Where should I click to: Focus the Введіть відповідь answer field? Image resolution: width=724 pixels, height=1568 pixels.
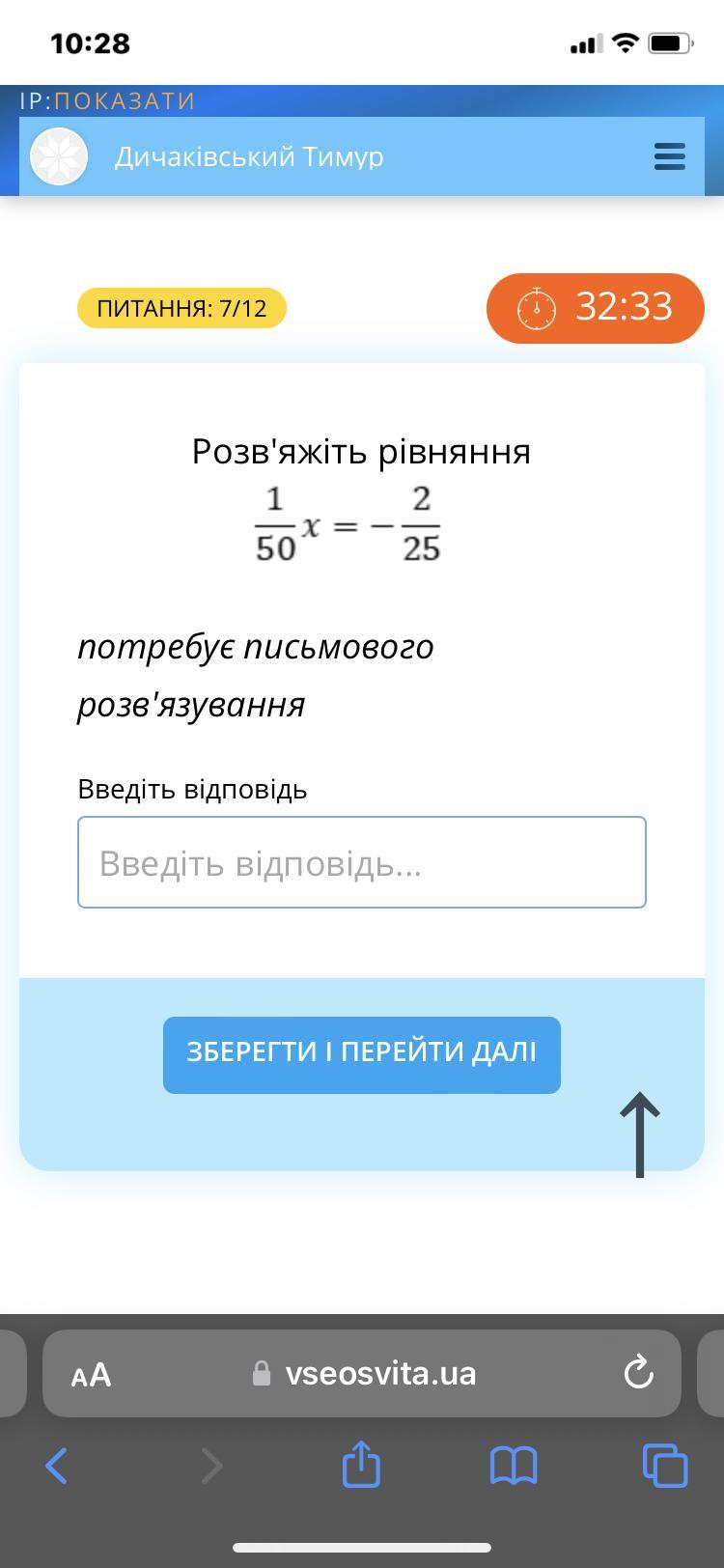(362, 862)
